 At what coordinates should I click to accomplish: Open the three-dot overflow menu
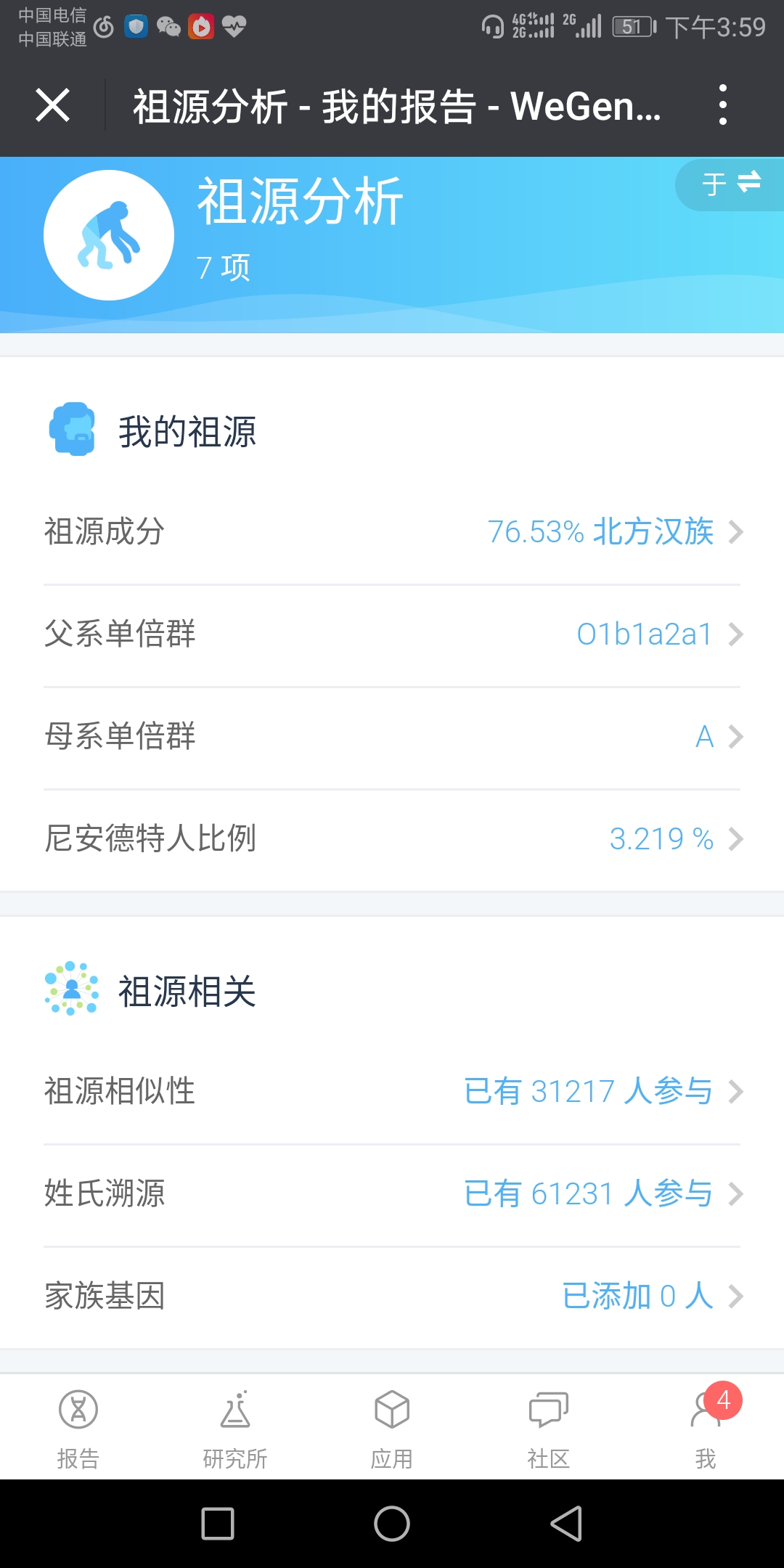pyautogui.click(x=722, y=105)
